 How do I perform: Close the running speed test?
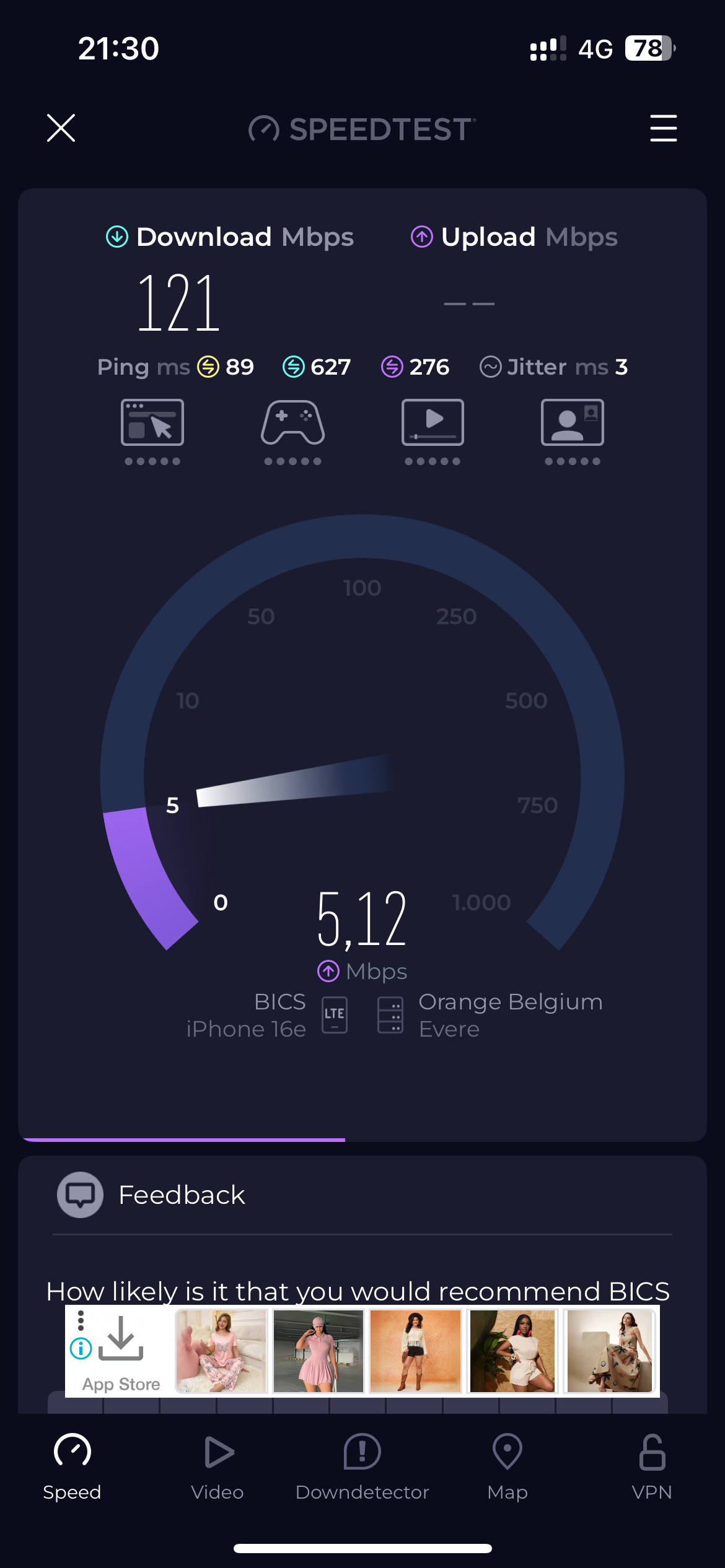(x=61, y=128)
